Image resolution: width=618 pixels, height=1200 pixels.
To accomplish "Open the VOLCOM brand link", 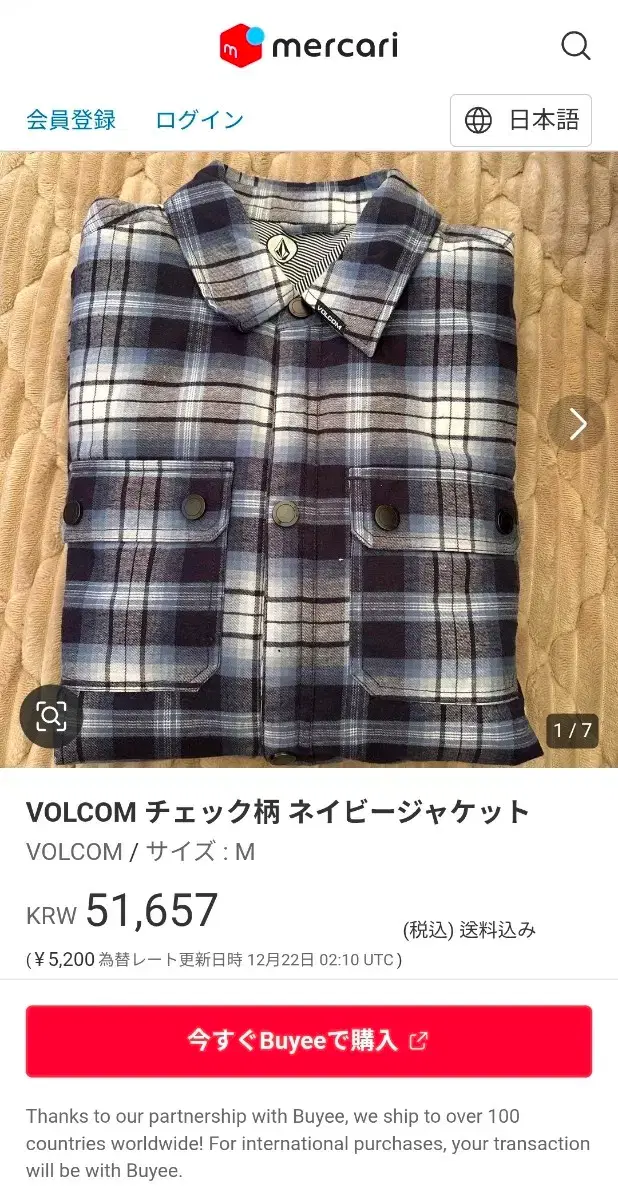I will pos(74,852).
